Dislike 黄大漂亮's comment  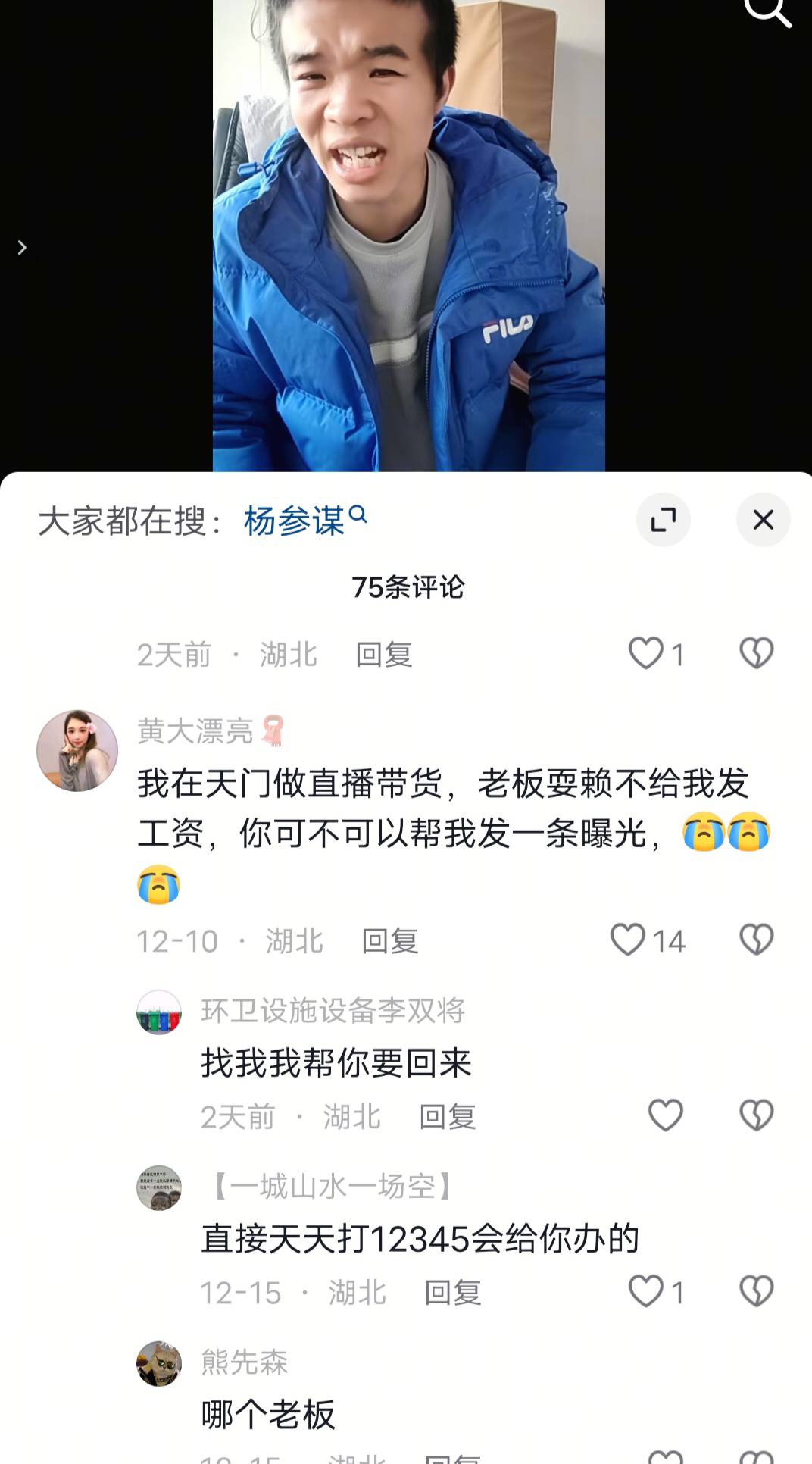pos(756,940)
